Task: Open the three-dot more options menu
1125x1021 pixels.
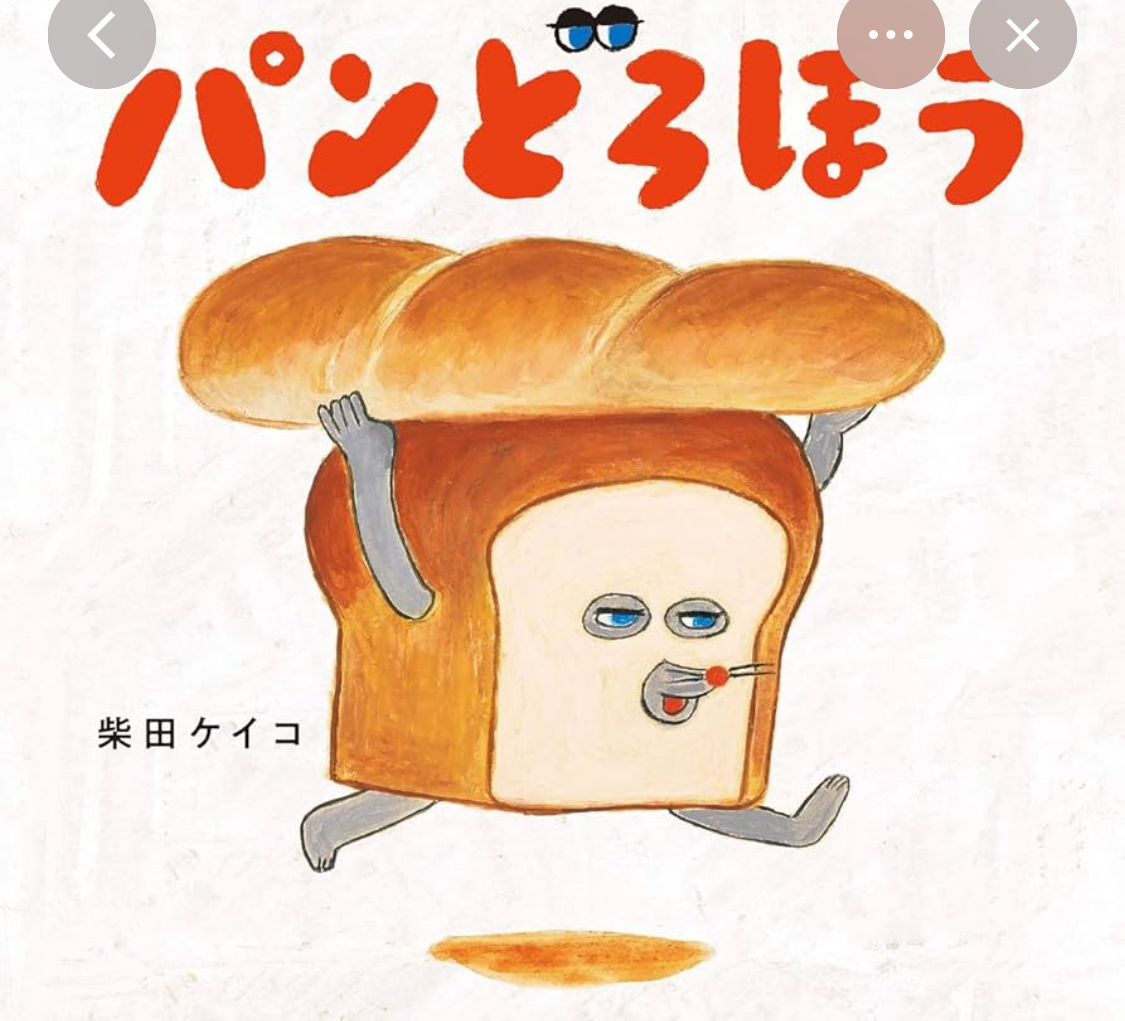Action: [890, 36]
